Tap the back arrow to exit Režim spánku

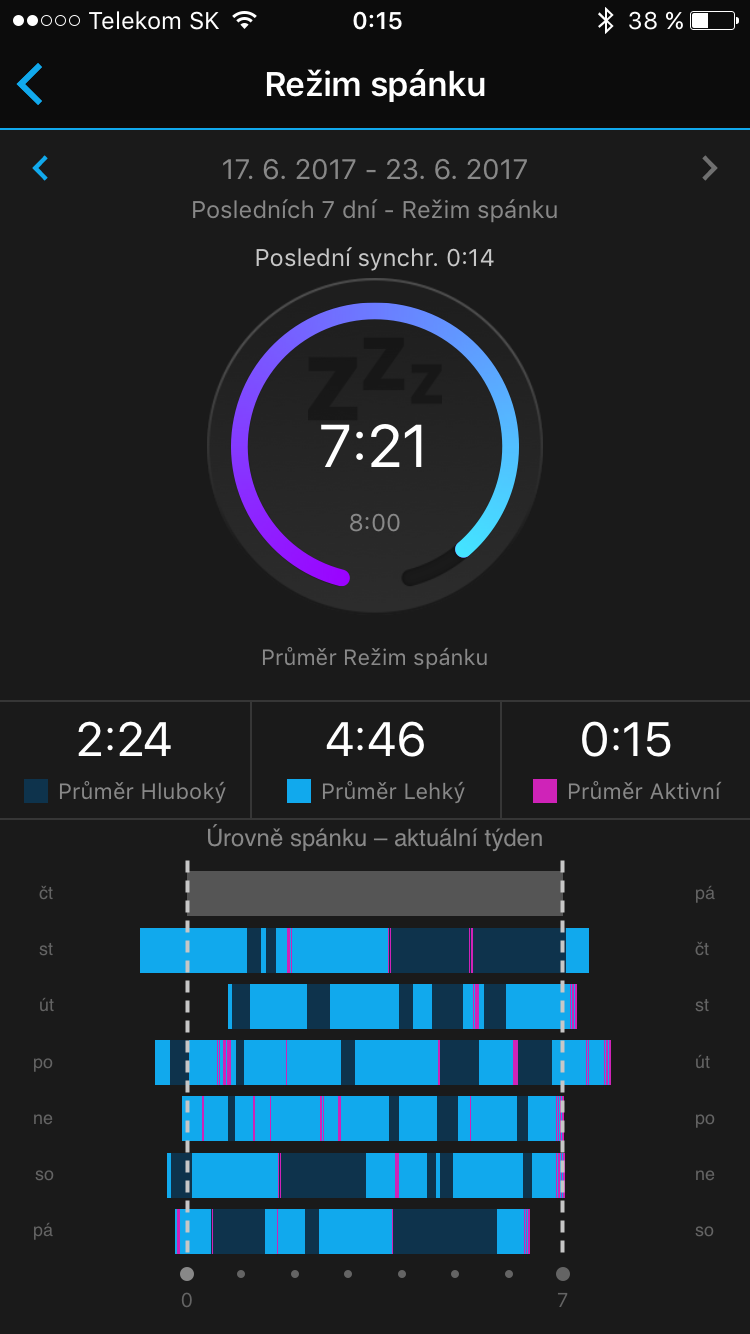[x=30, y=85]
